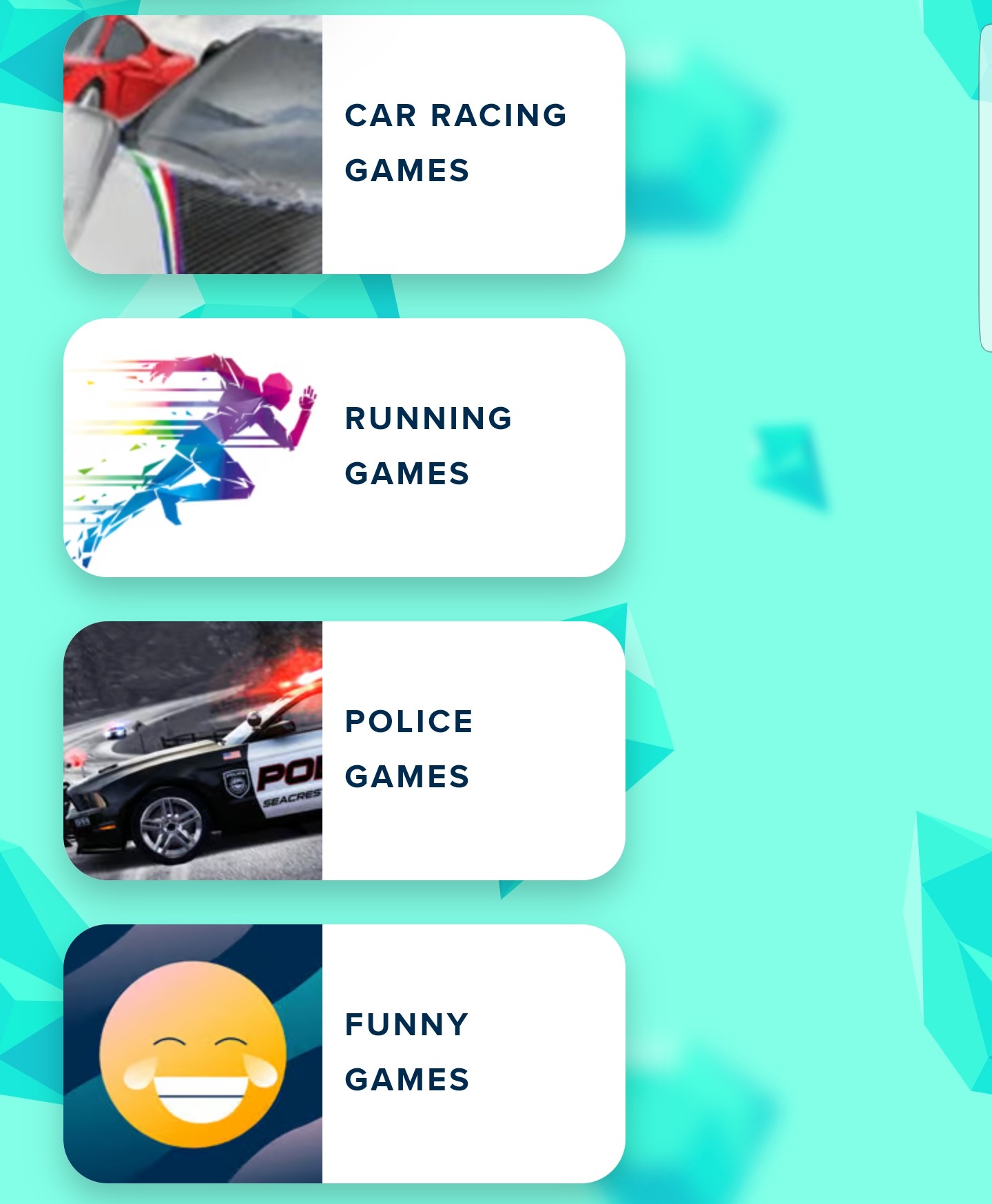Open the Car Racing Games category
This screenshot has width=992, height=1204.
(x=344, y=145)
